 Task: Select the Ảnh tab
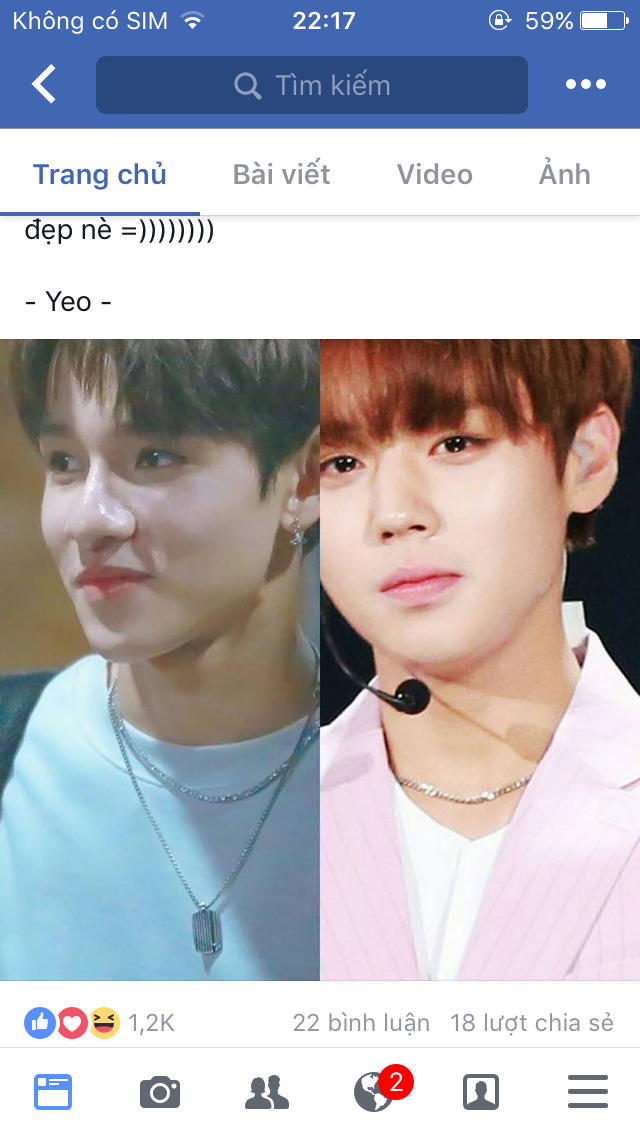coord(565,174)
